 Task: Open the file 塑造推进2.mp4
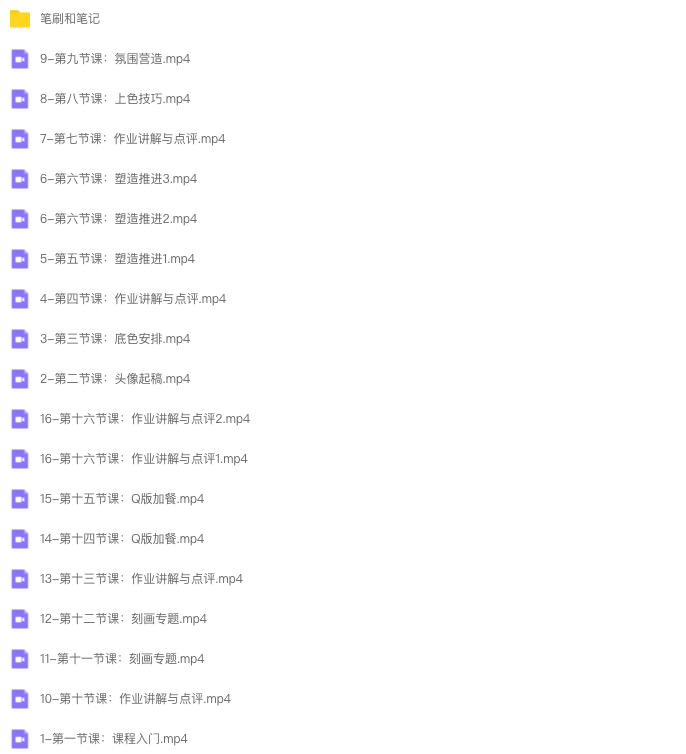[118, 219]
